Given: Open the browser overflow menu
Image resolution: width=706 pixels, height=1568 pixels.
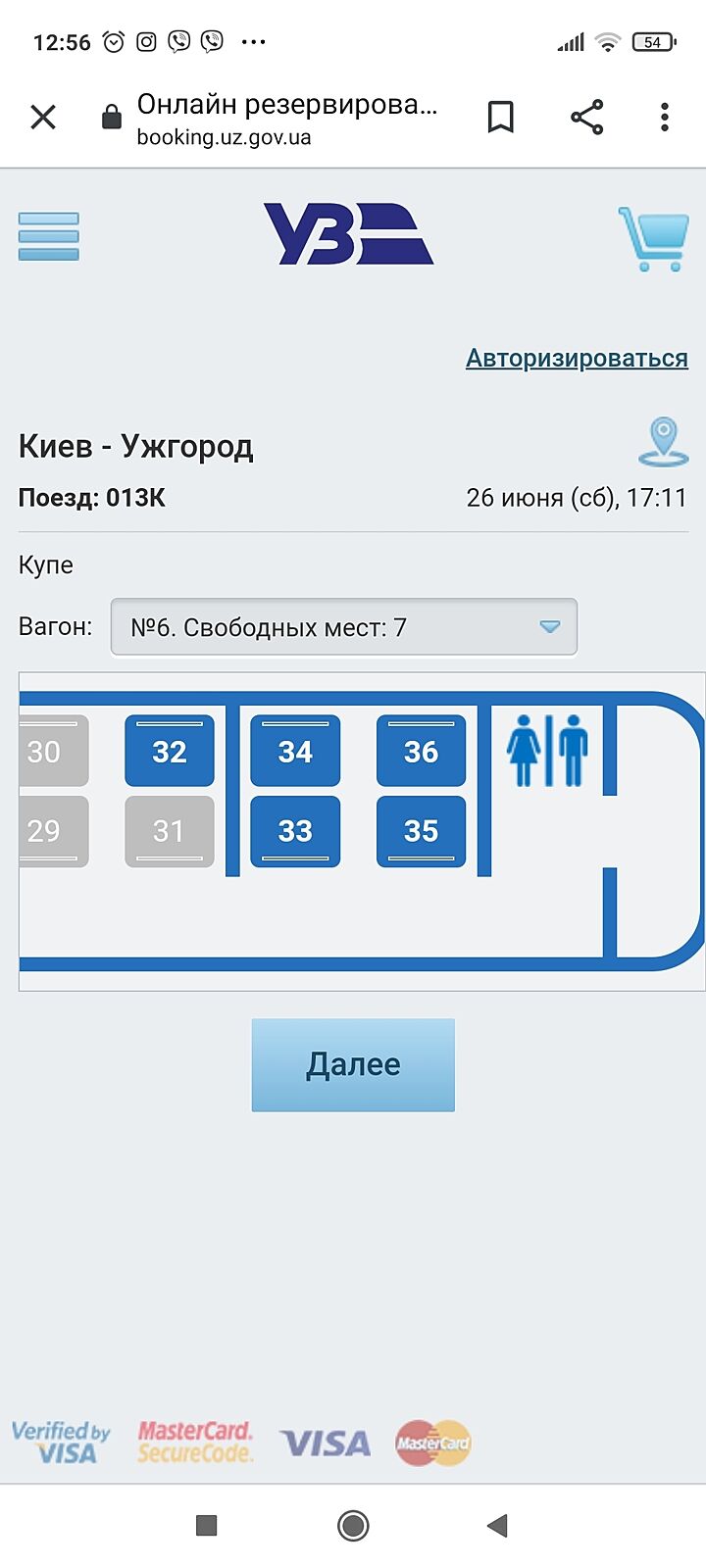Looking at the screenshot, I should [665, 118].
